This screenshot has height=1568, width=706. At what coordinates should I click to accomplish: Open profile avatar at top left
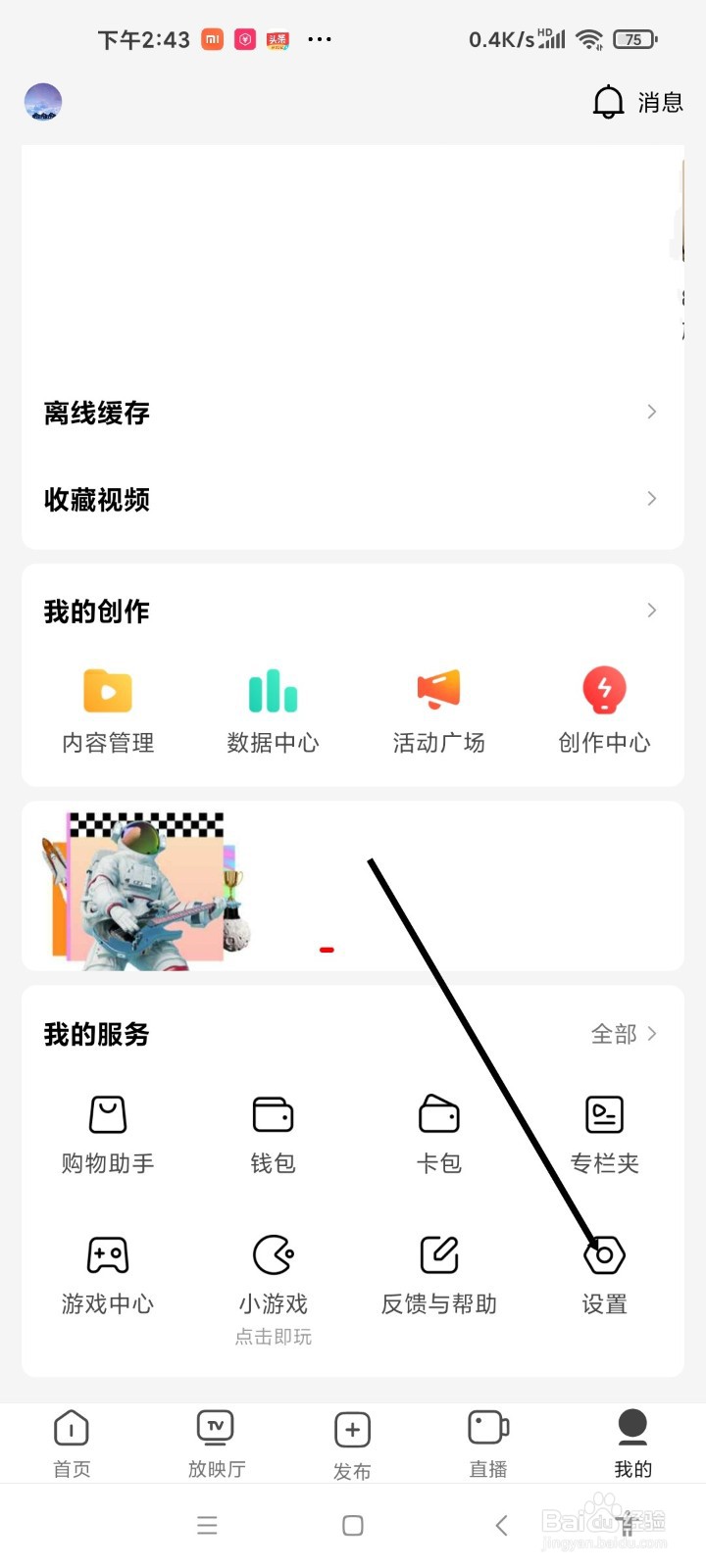(x=42, y=101)
